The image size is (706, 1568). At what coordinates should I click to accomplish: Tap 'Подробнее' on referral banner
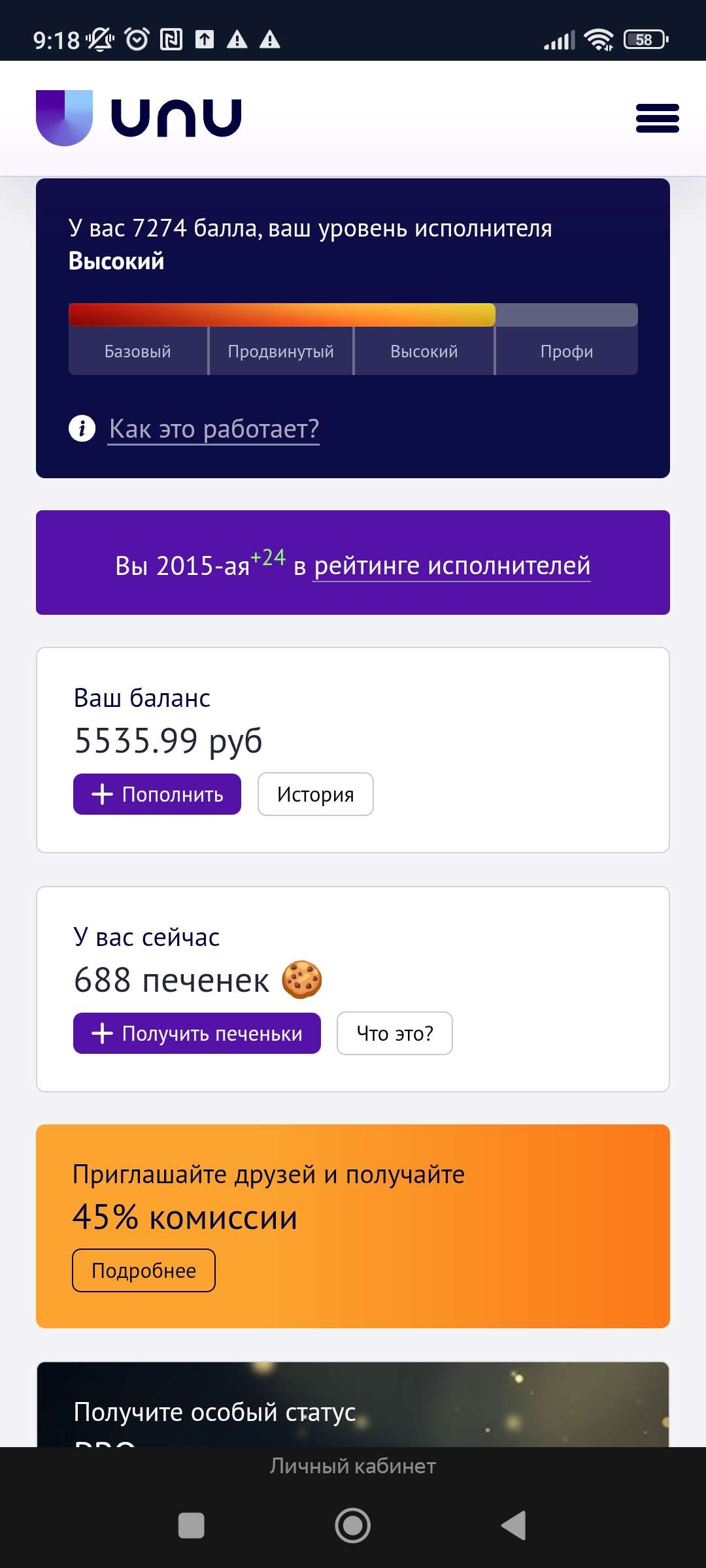point(144,1271)
